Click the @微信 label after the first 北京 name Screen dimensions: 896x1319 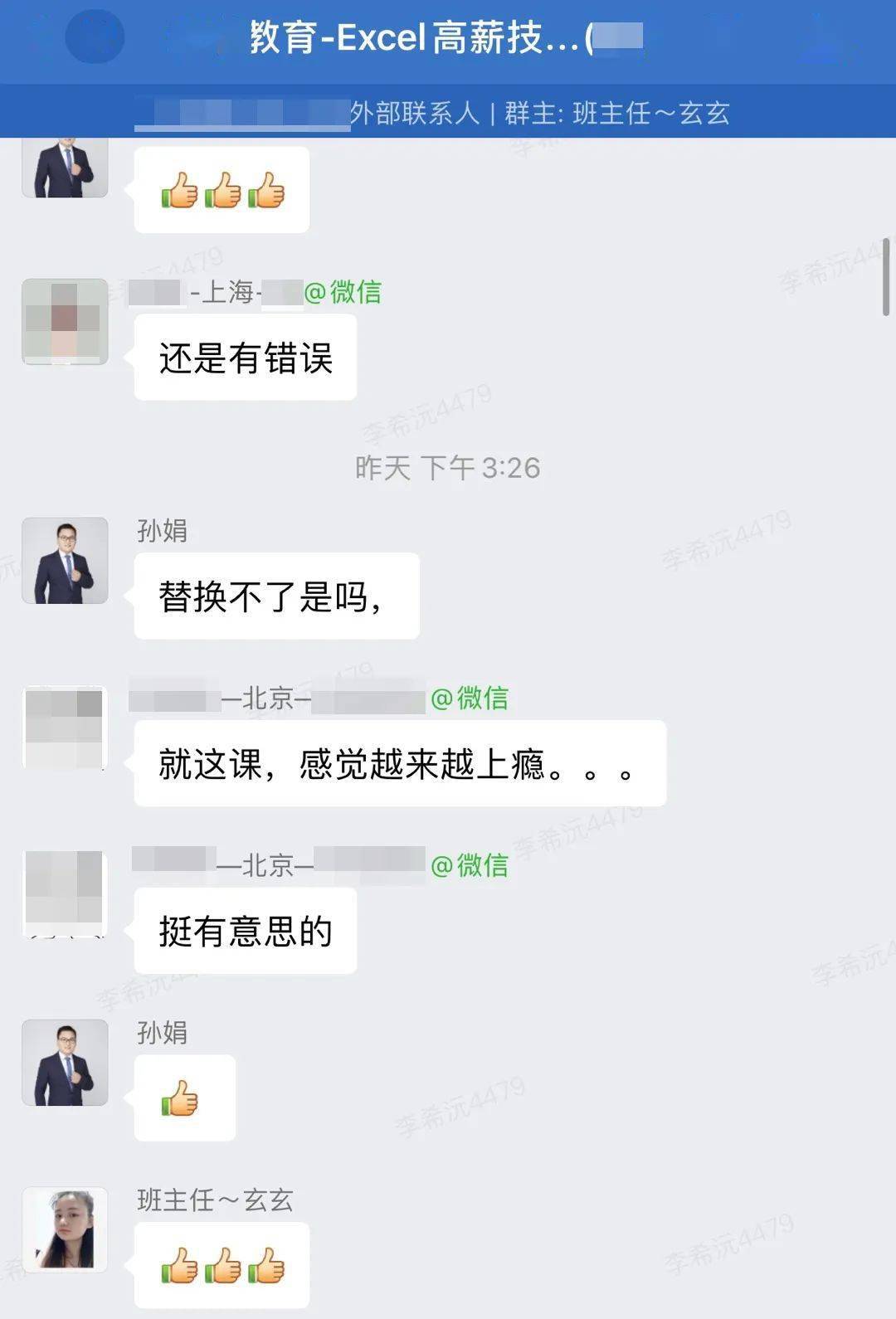[x=475, y=698]
